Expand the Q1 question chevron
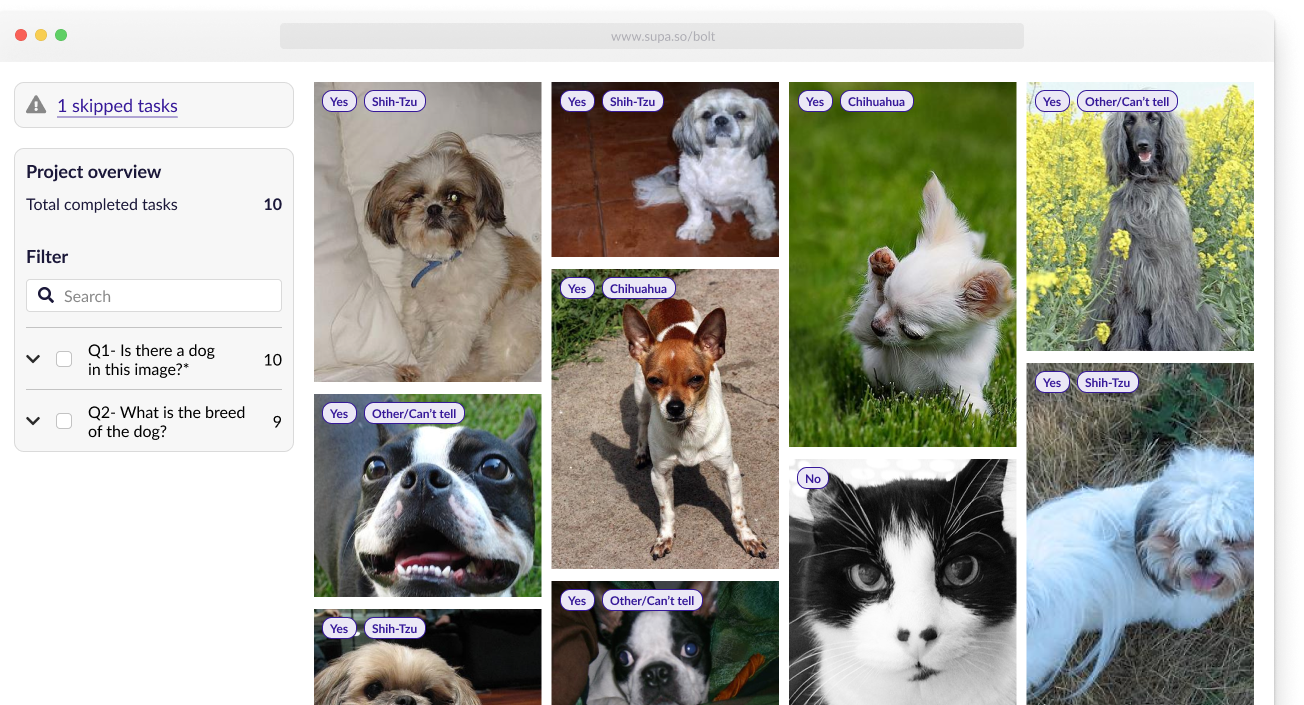The image size is (1304, 705). pyautogui.click(x=33, y=359)
